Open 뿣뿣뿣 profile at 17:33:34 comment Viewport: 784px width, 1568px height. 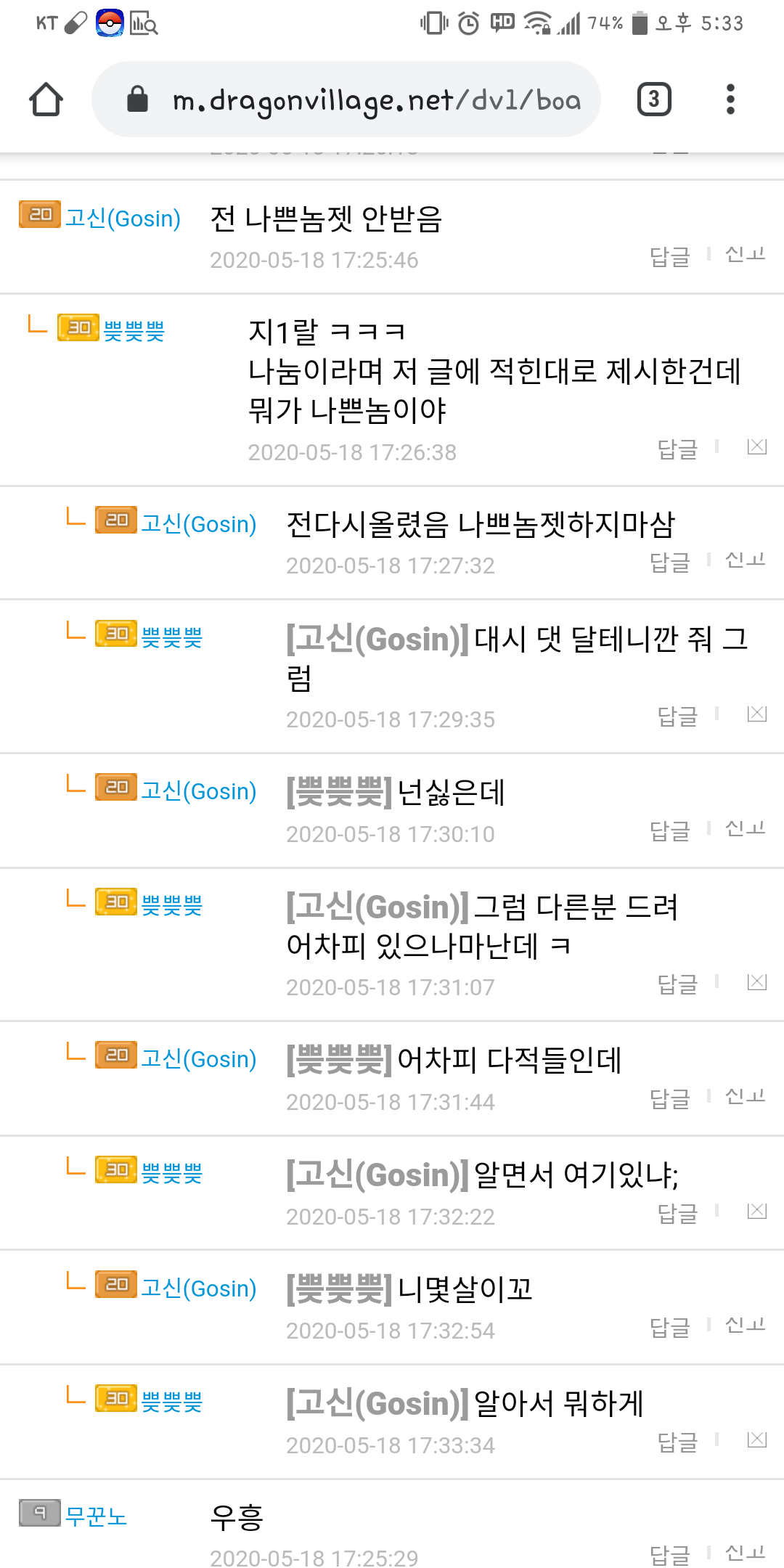click(x=171, y=1402)
